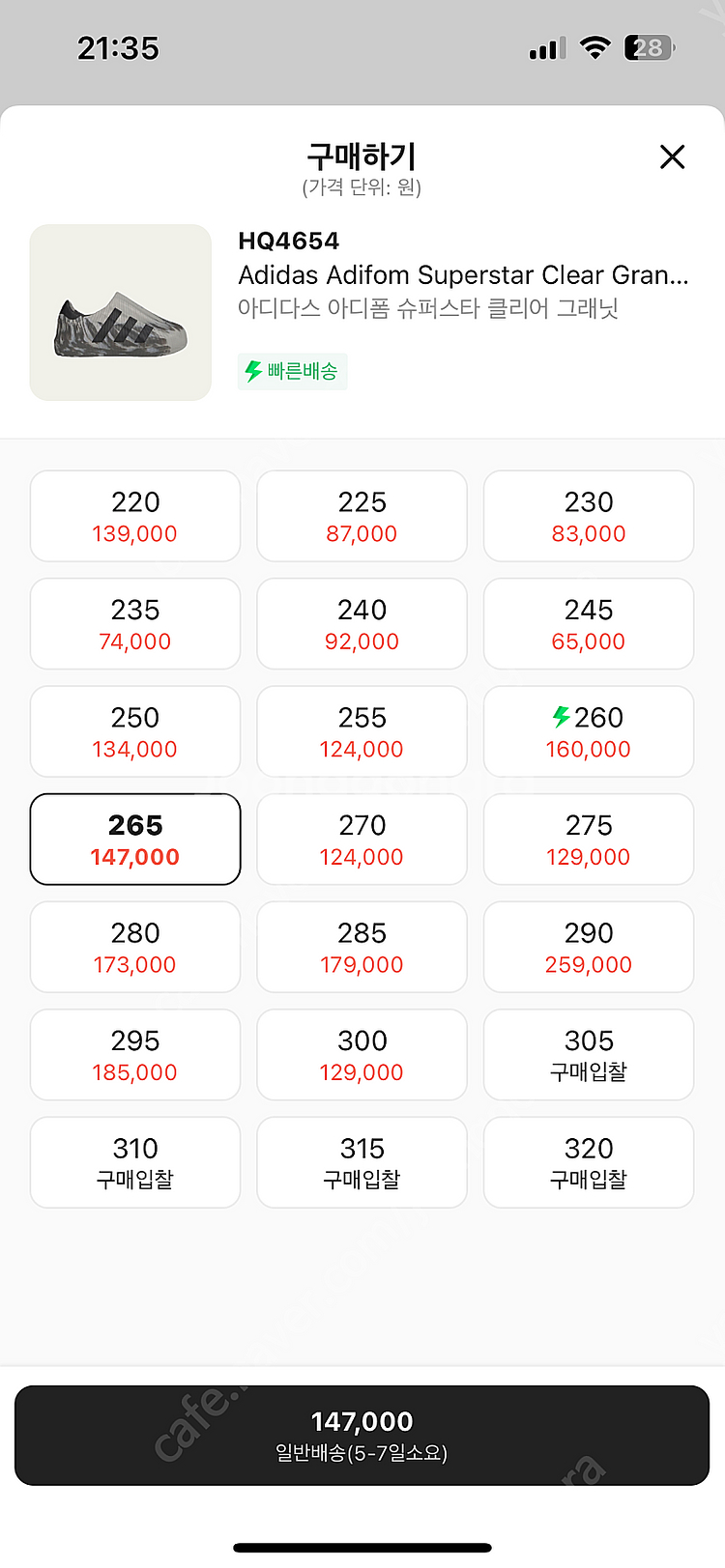Select size 270 priced 124,000
Screen dimensions: 725x1568
(362, 839)
